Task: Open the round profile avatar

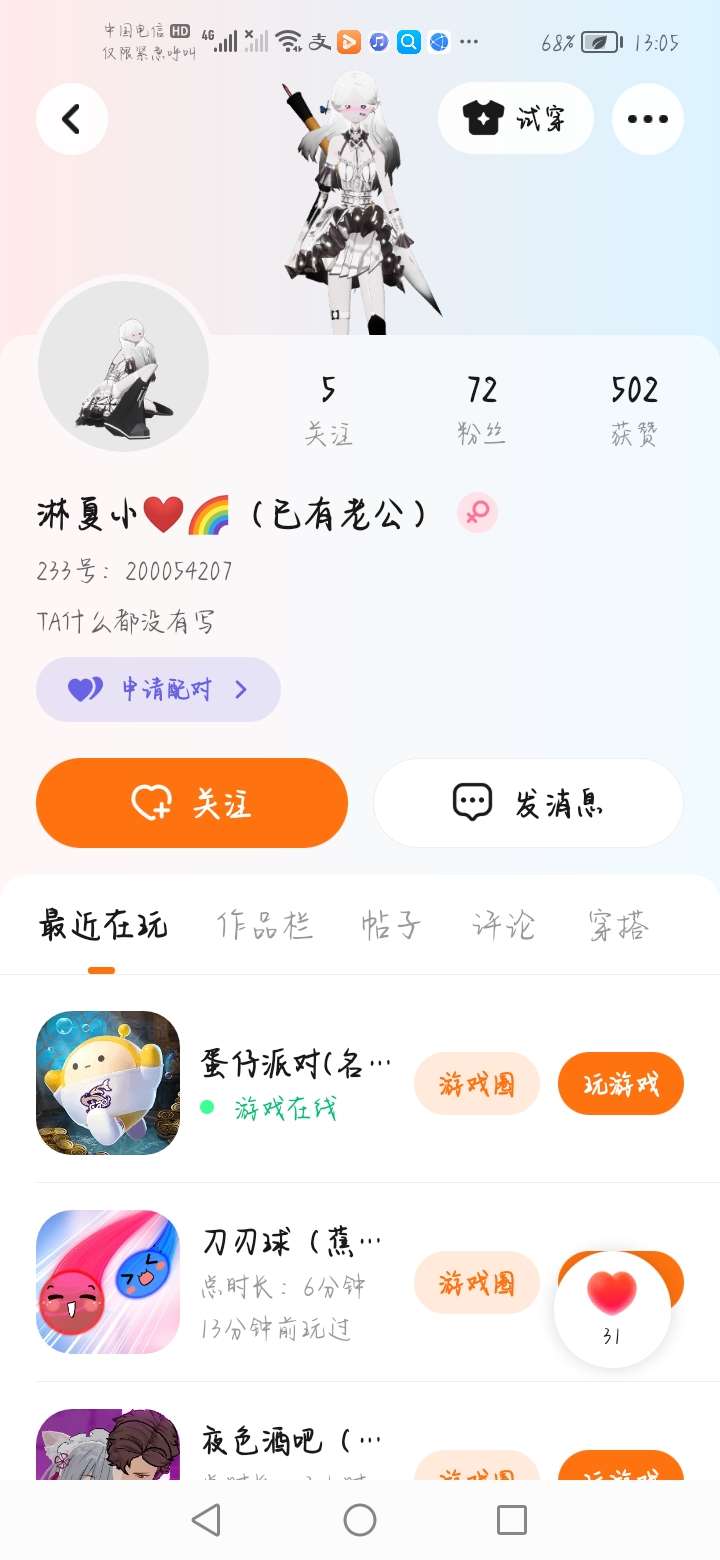Action: (123, 366)
